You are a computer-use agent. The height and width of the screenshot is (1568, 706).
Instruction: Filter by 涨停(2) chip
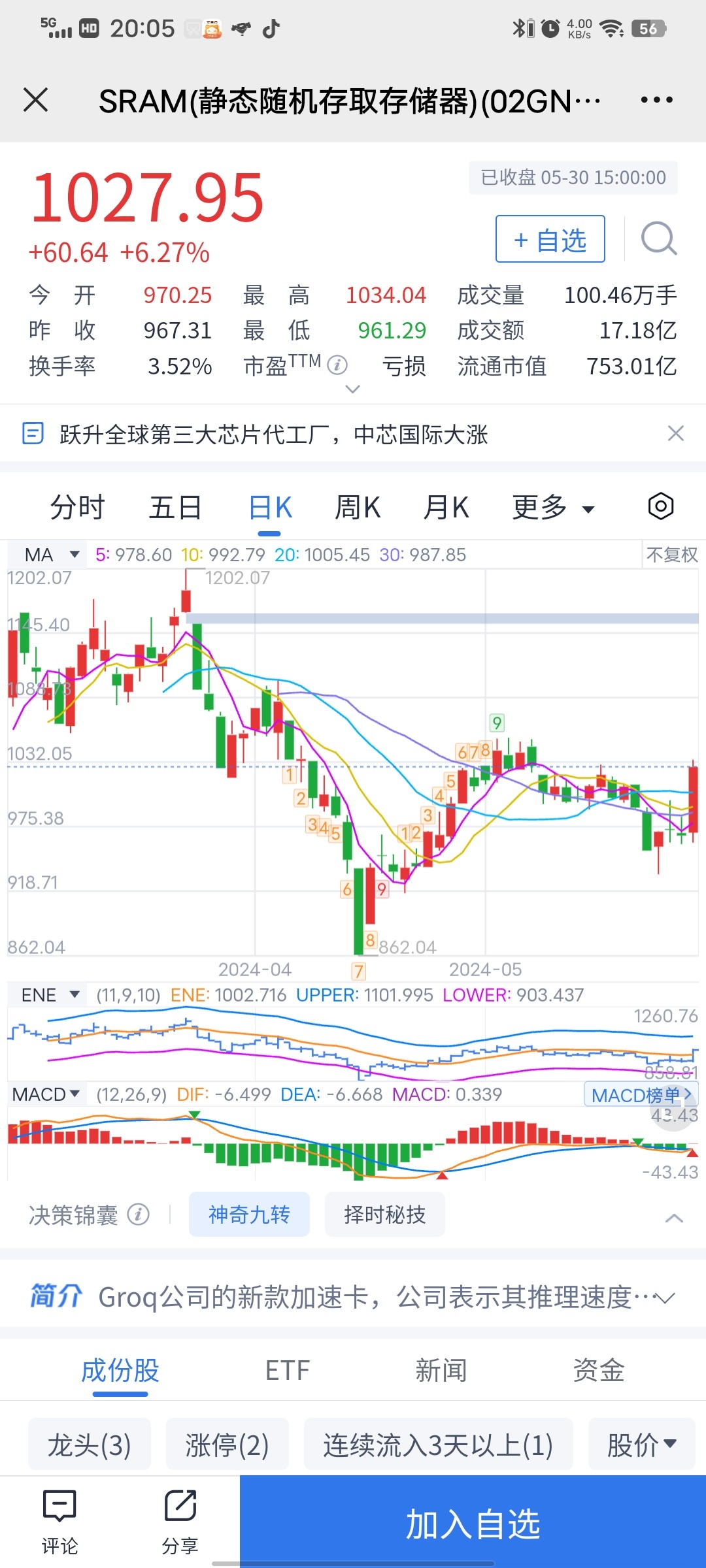tap(227, 1445)
